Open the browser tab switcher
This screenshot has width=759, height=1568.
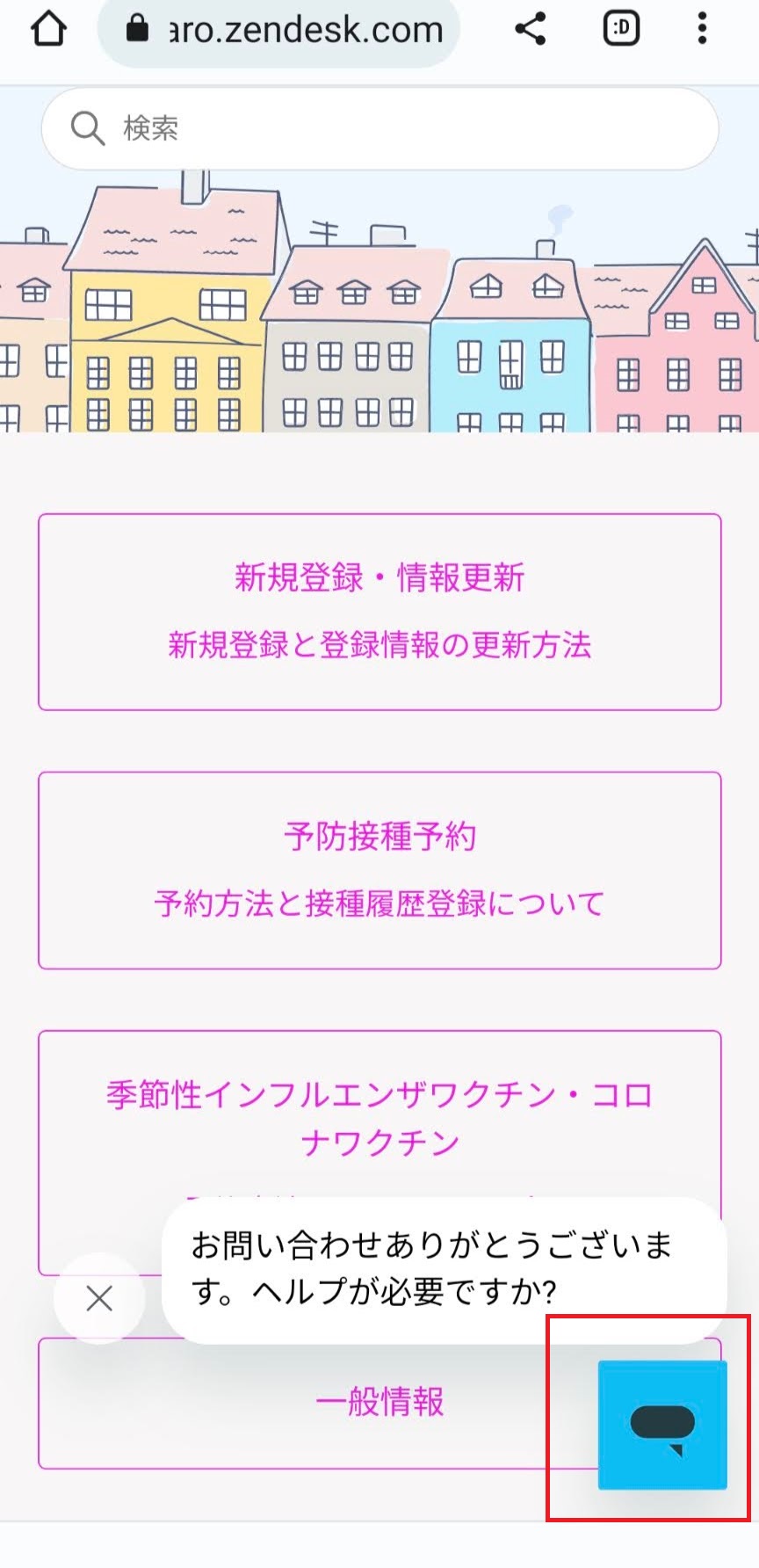pos(621,29)
